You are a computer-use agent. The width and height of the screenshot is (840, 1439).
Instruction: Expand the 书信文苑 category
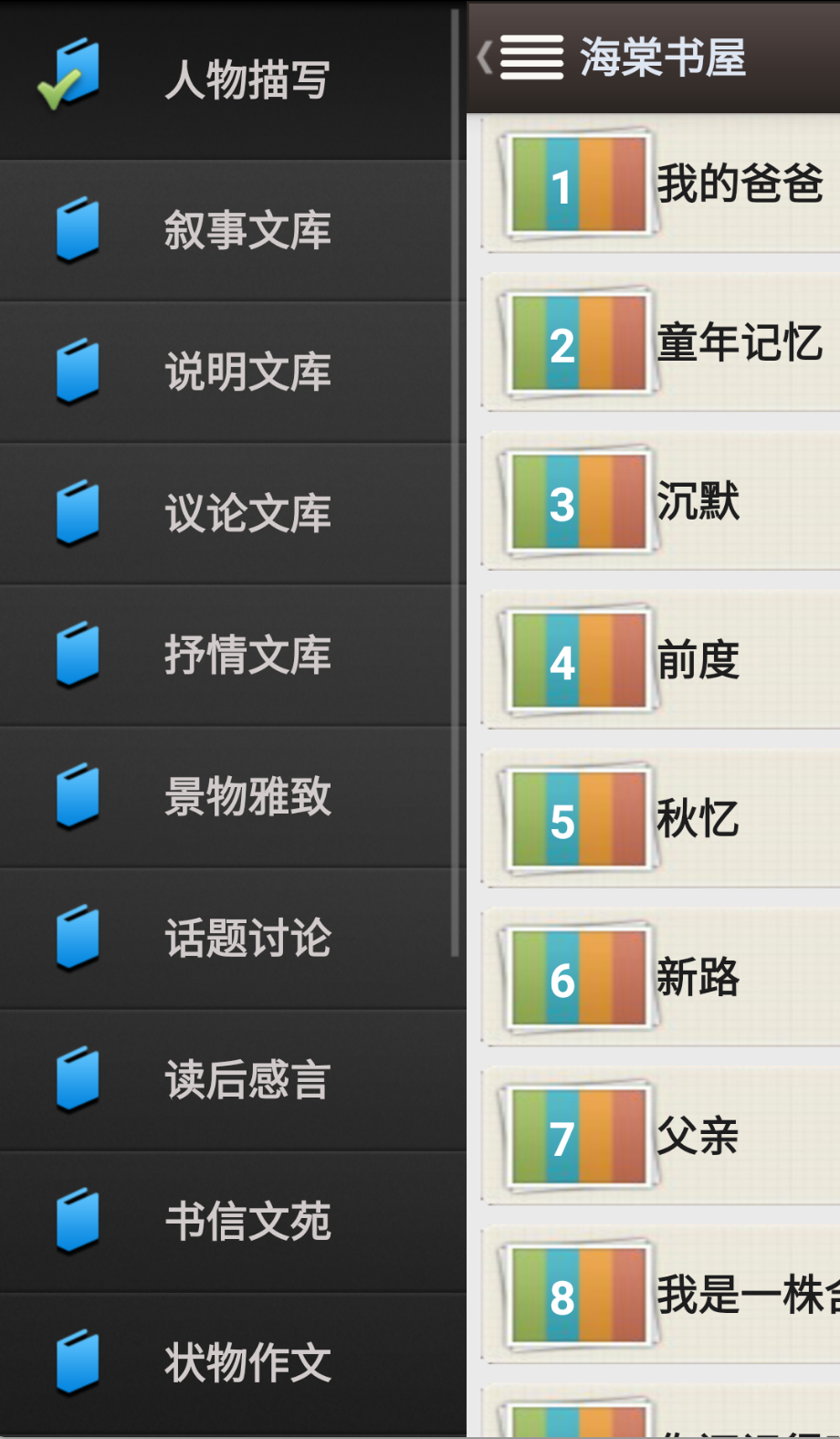click(247, 1220)
